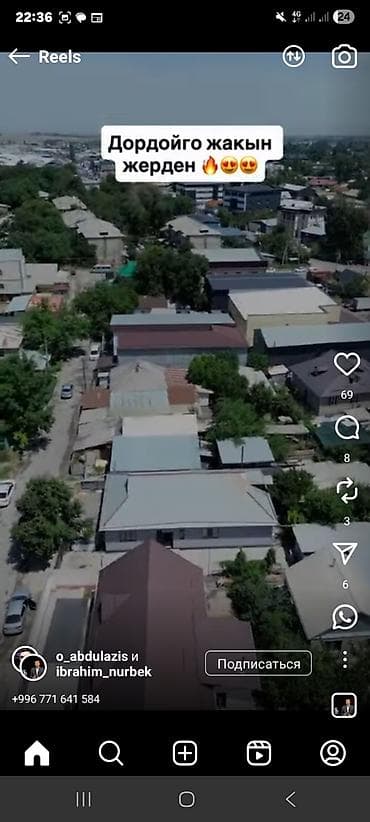Go back from Reels using the arrow
370x822 pixels.
coord(19,57)
